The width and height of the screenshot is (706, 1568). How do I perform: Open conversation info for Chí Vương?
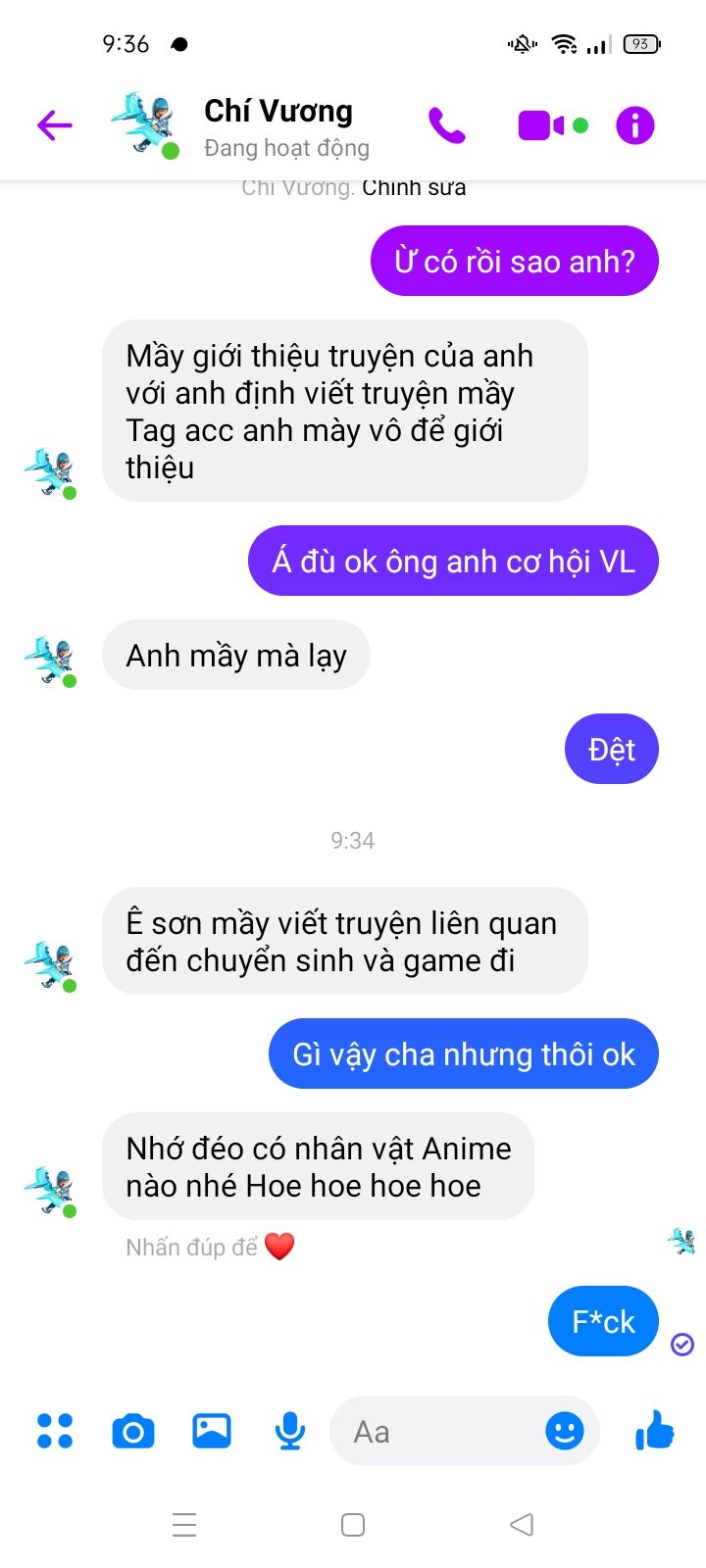click(635, 125)
